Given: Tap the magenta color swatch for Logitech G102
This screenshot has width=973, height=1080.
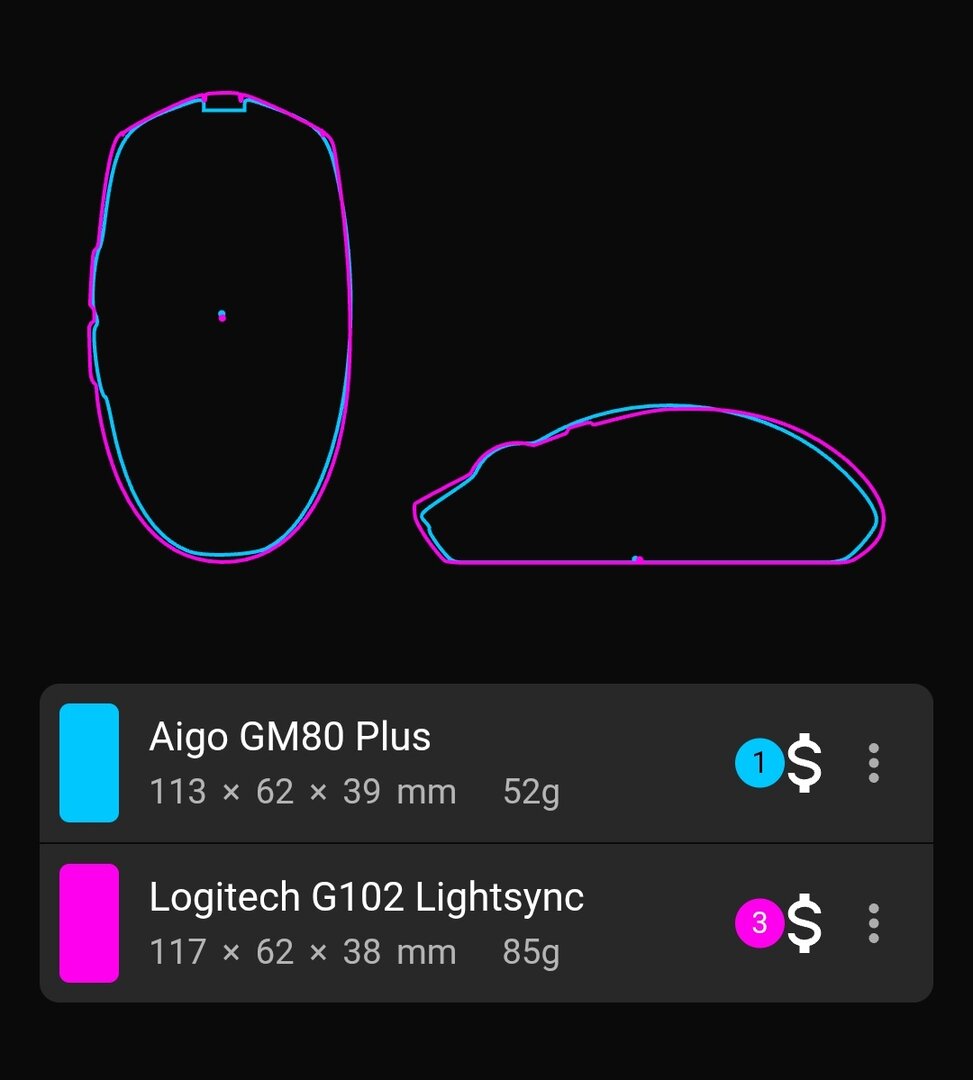Looking at the screenshot, I should point(89,923).
